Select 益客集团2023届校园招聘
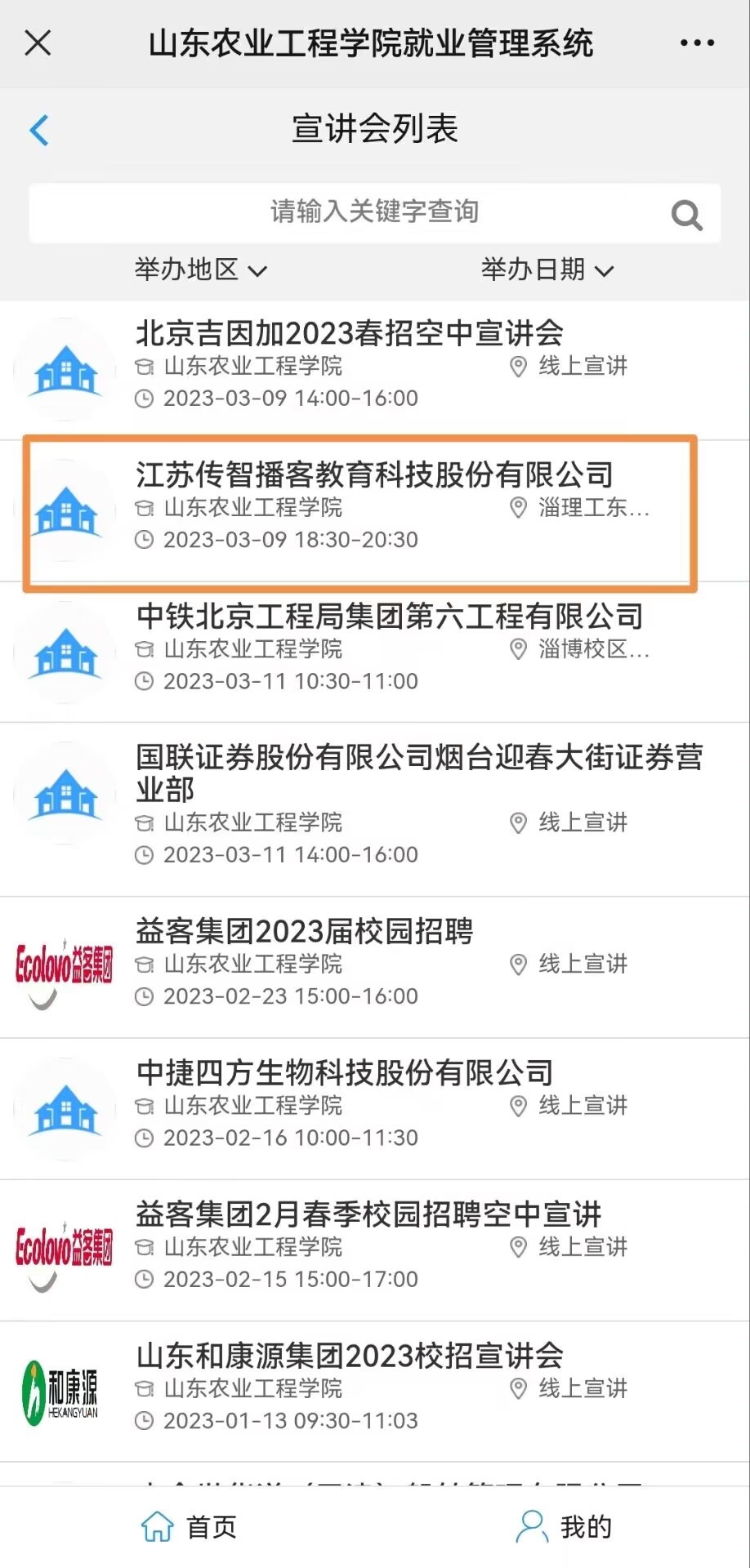 coord(305,931)
